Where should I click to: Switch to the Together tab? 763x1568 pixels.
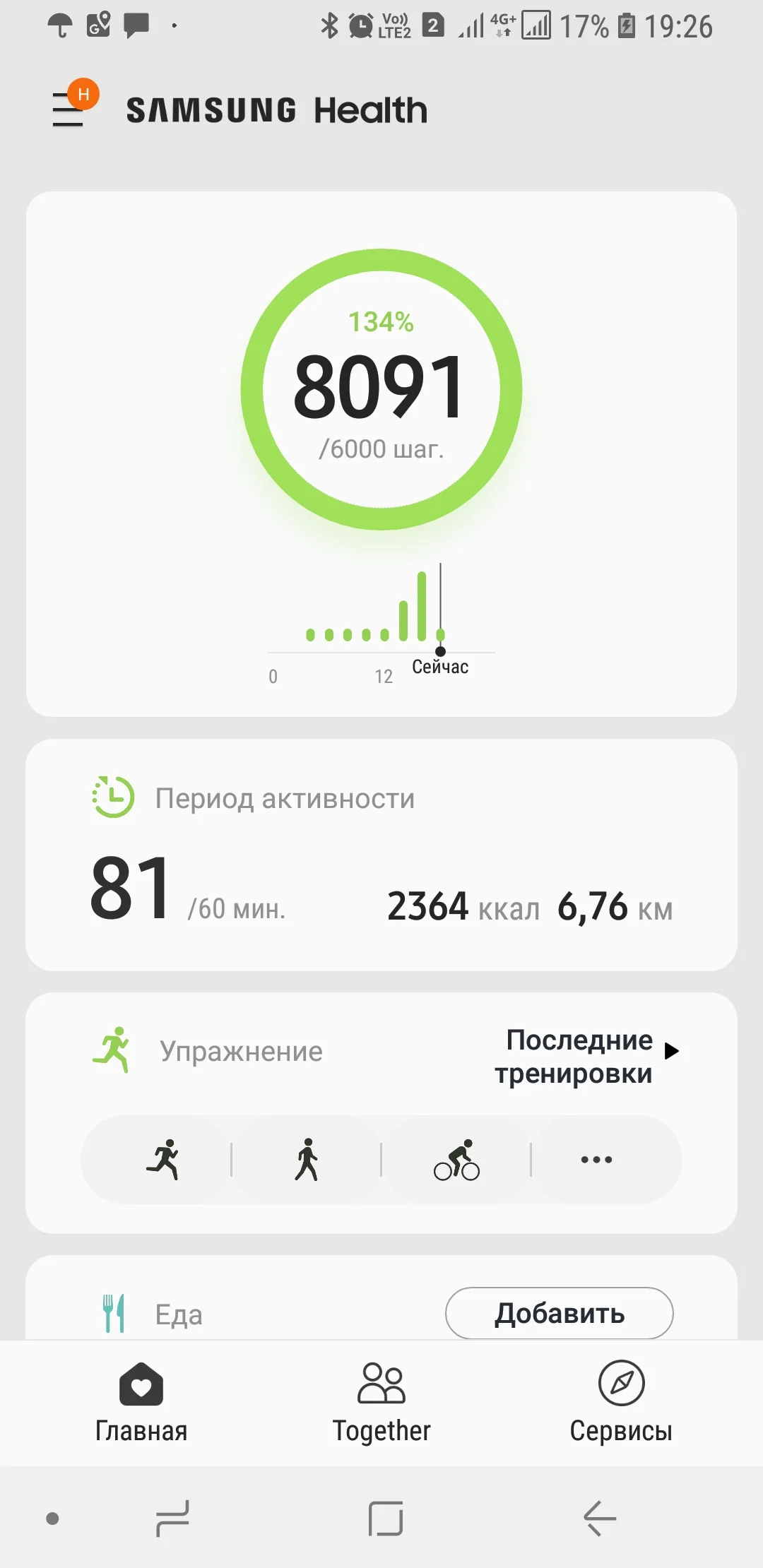pos(381,1403)
